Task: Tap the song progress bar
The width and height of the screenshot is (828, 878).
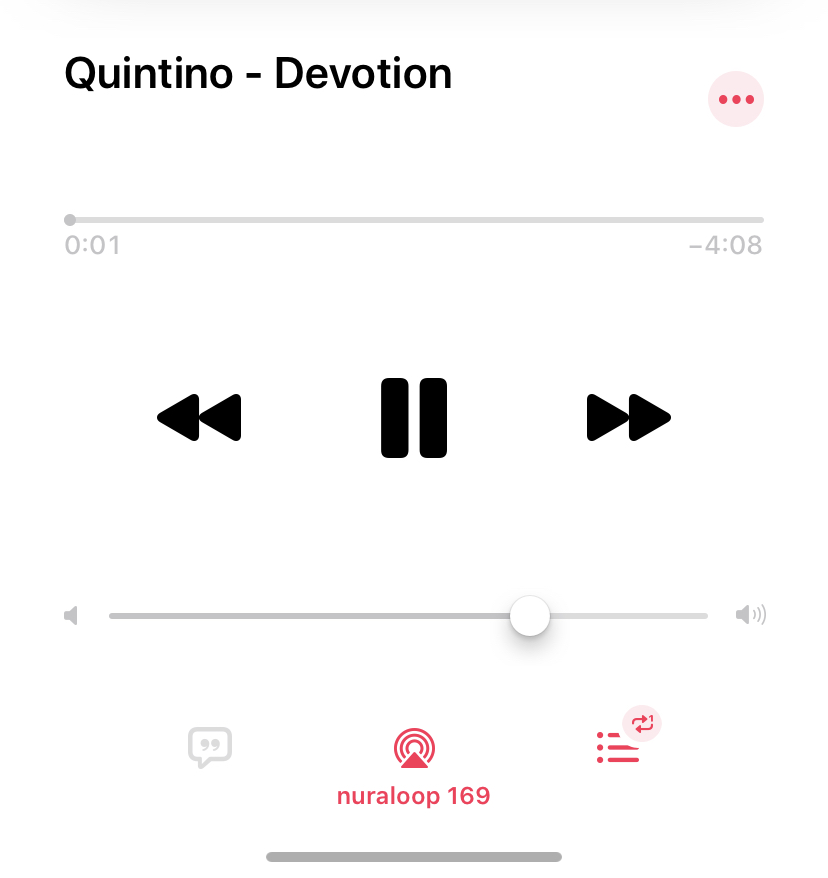Action: coord(414,220)
